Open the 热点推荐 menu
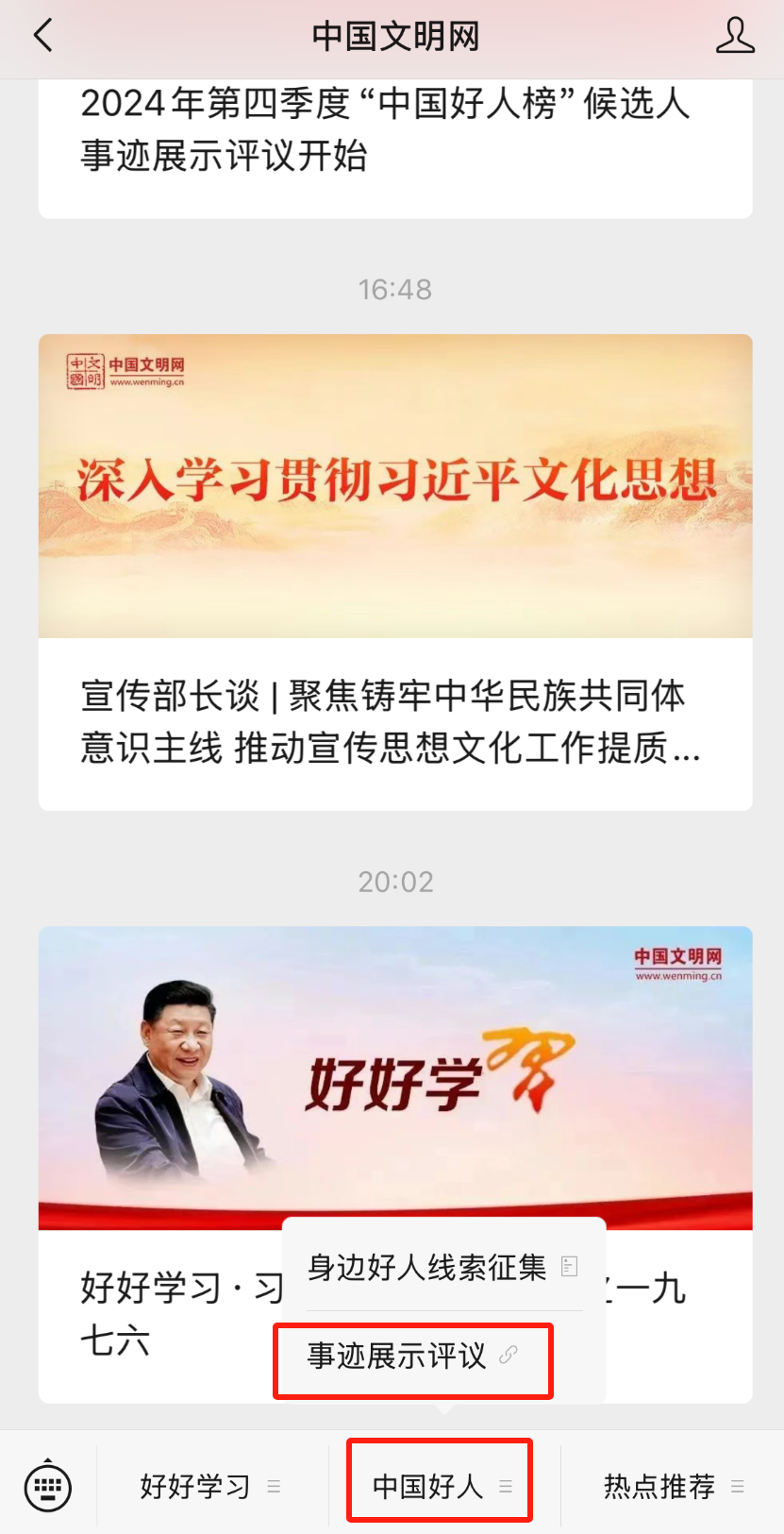Viewport: 784px width, 1534px height. tap(672, 1486)
